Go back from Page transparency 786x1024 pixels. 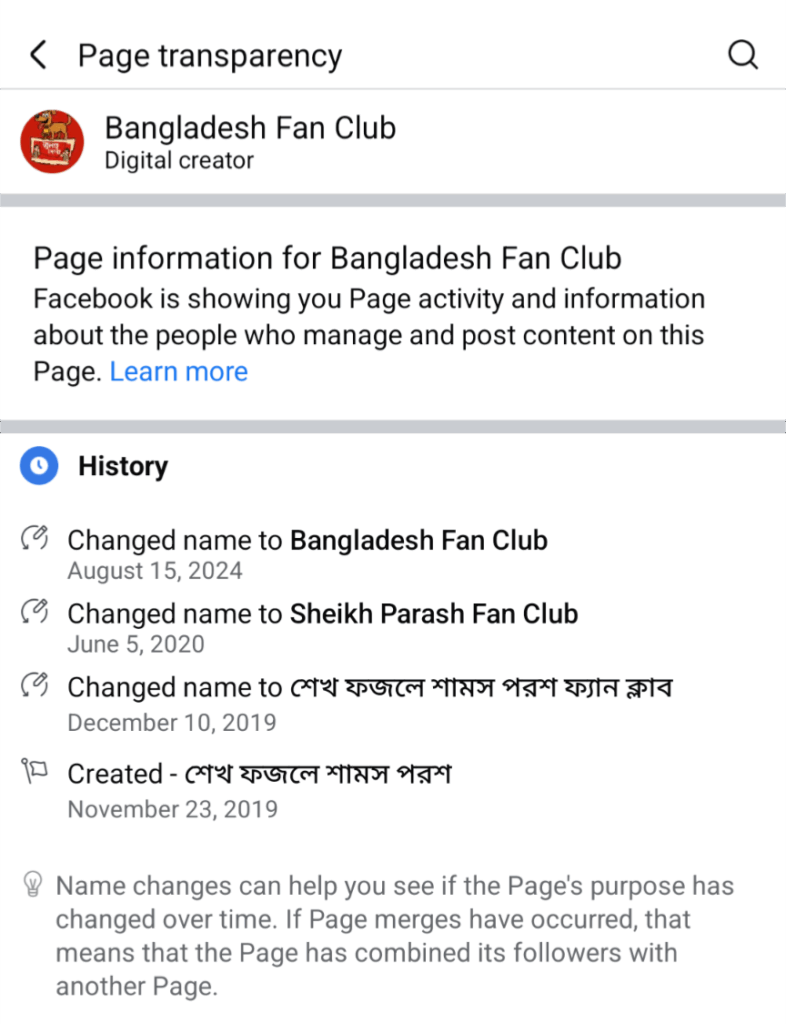point(38,55)
